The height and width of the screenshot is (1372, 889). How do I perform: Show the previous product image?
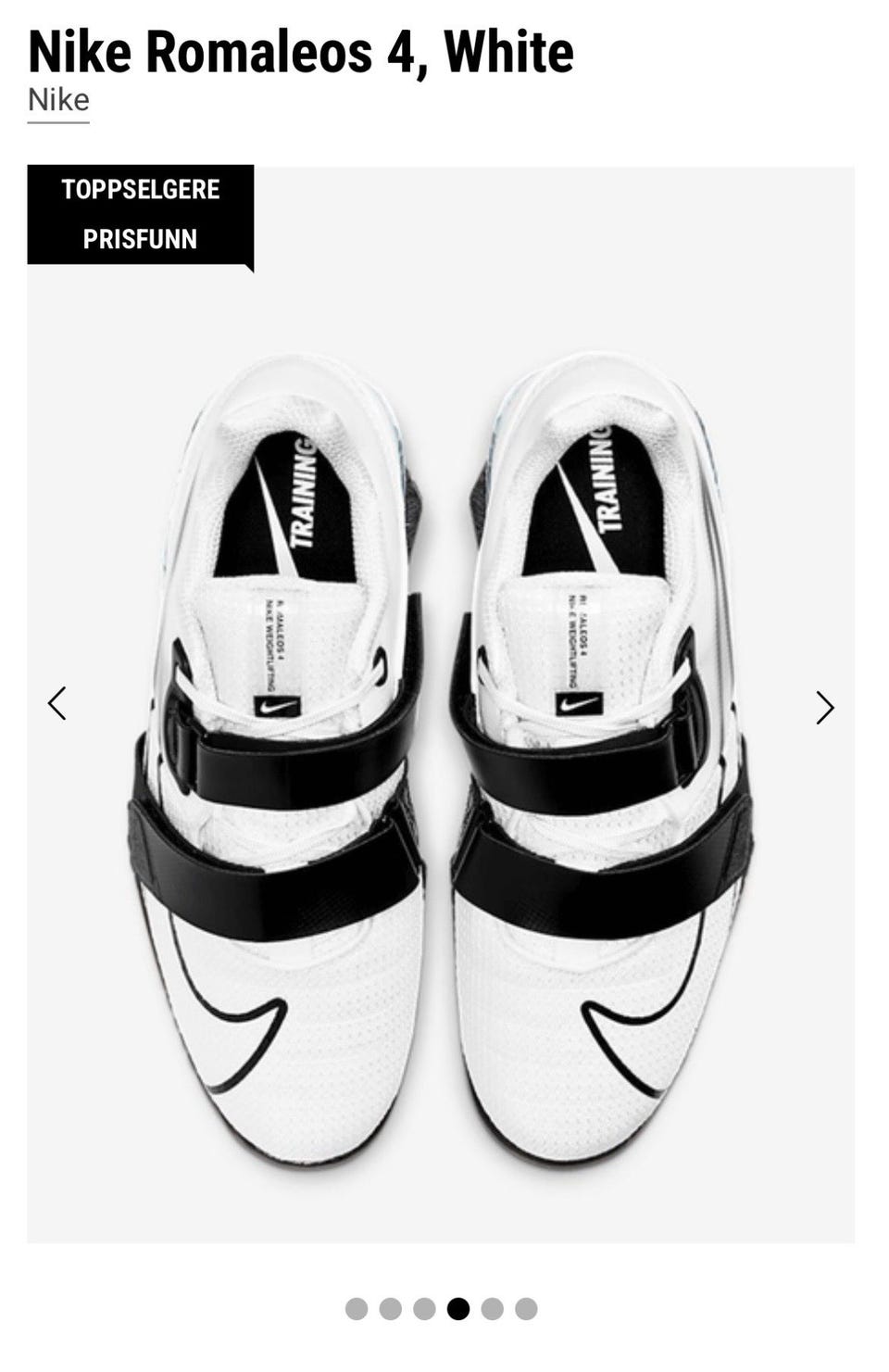click(57, 704)
